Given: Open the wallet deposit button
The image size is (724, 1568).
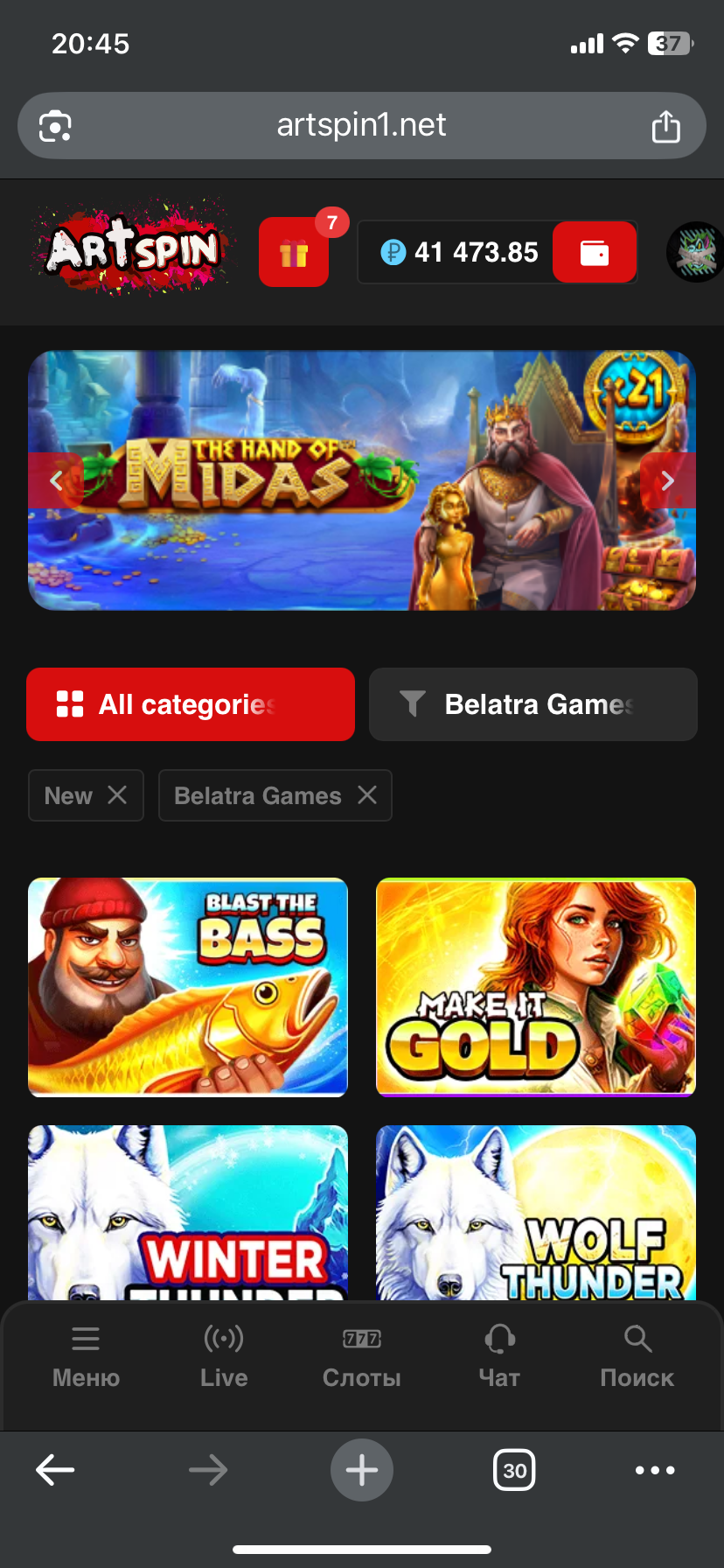Looking at the screenshot, I should 594,253.
